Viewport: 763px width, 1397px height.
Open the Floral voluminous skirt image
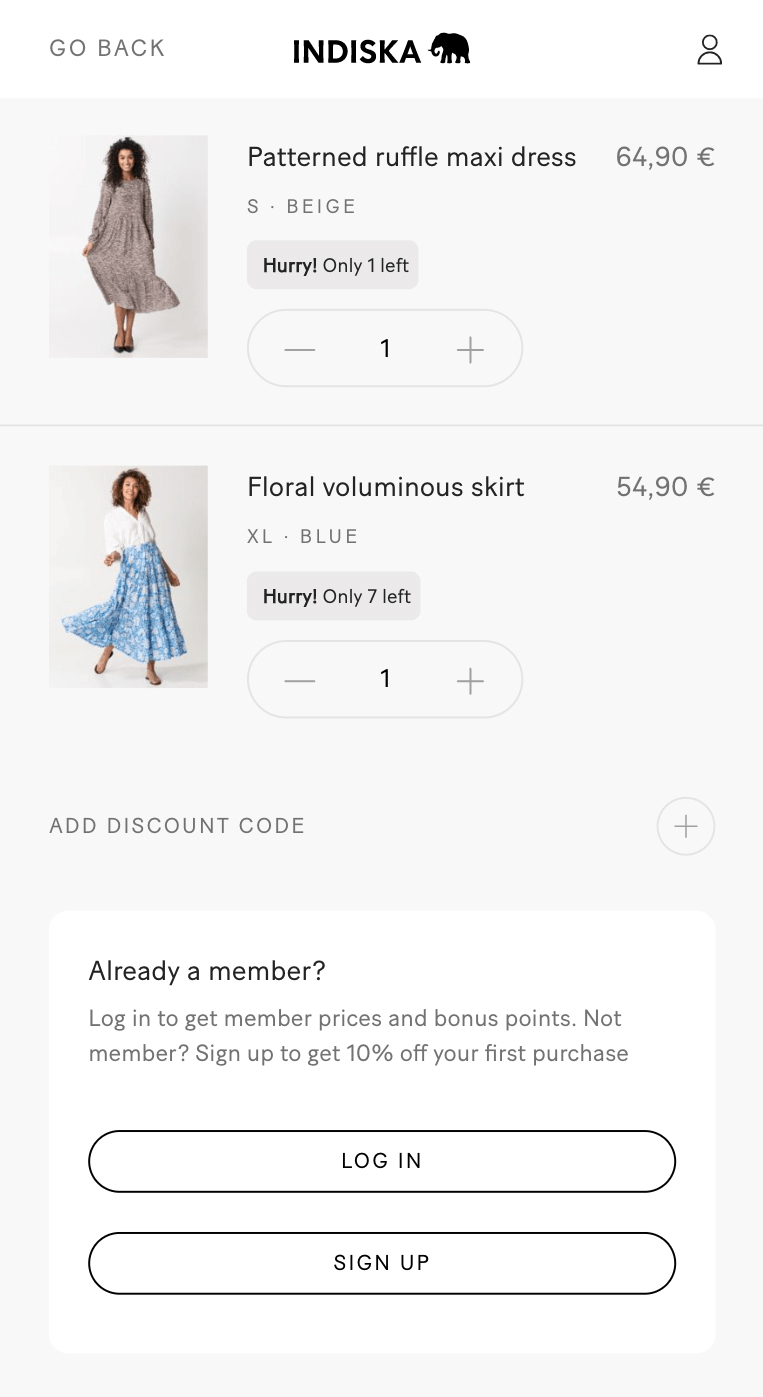(128, 577)
